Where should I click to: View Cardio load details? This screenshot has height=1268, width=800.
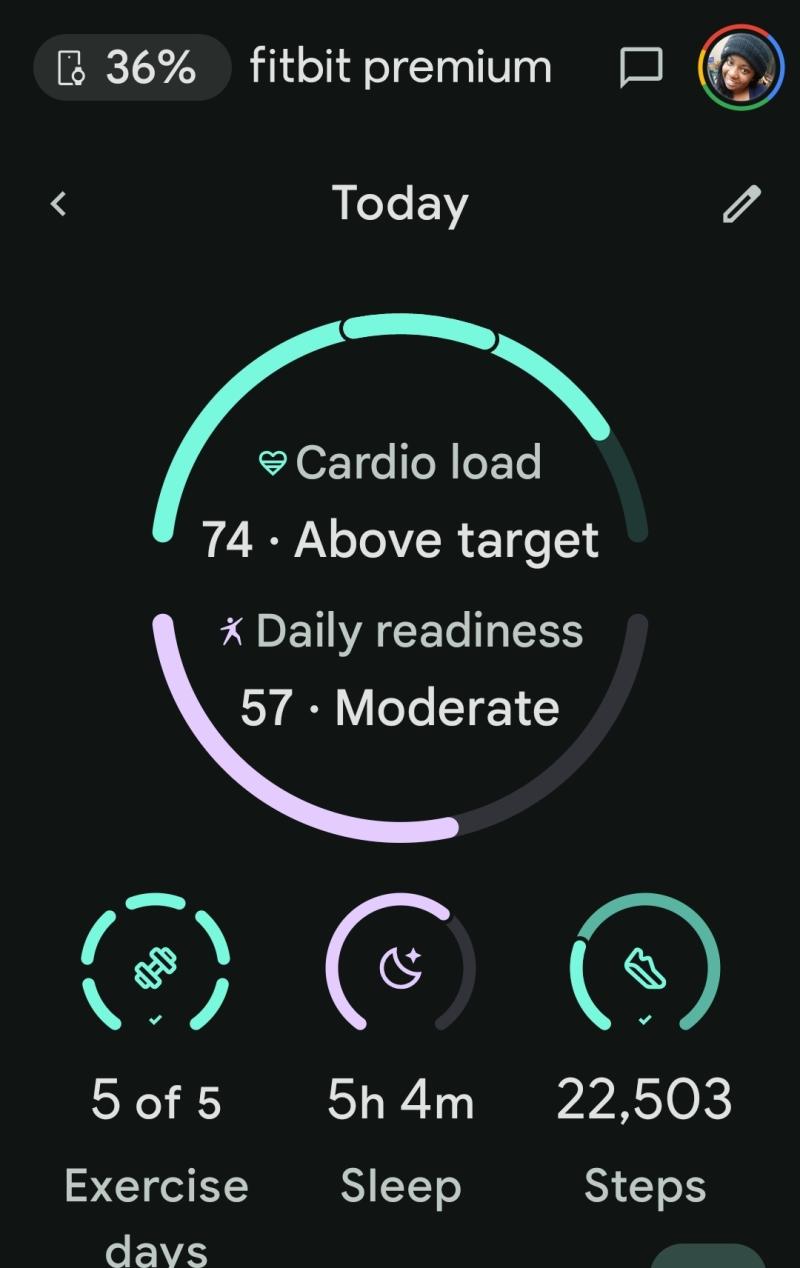400,500
